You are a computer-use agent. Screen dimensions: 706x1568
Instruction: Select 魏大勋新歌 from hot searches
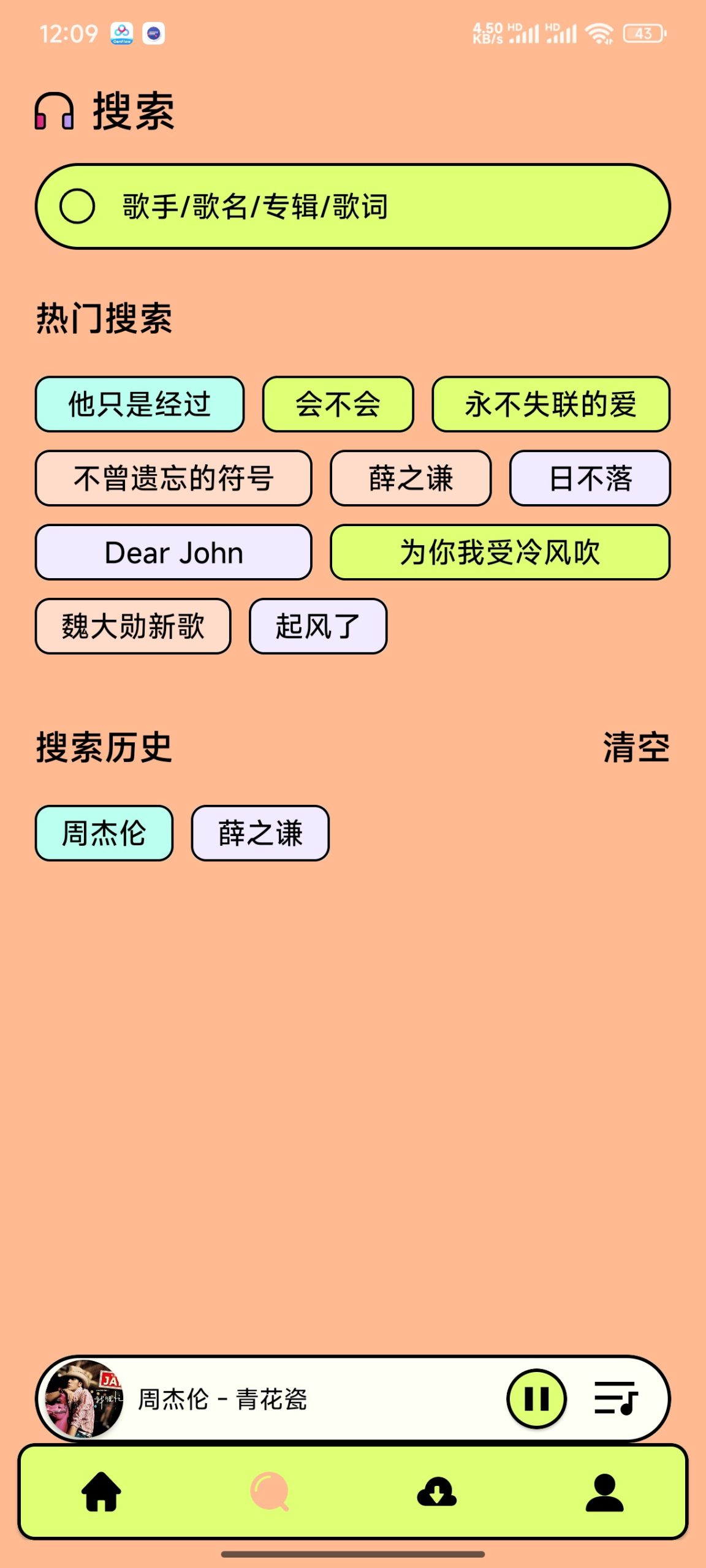pos(132,627)
